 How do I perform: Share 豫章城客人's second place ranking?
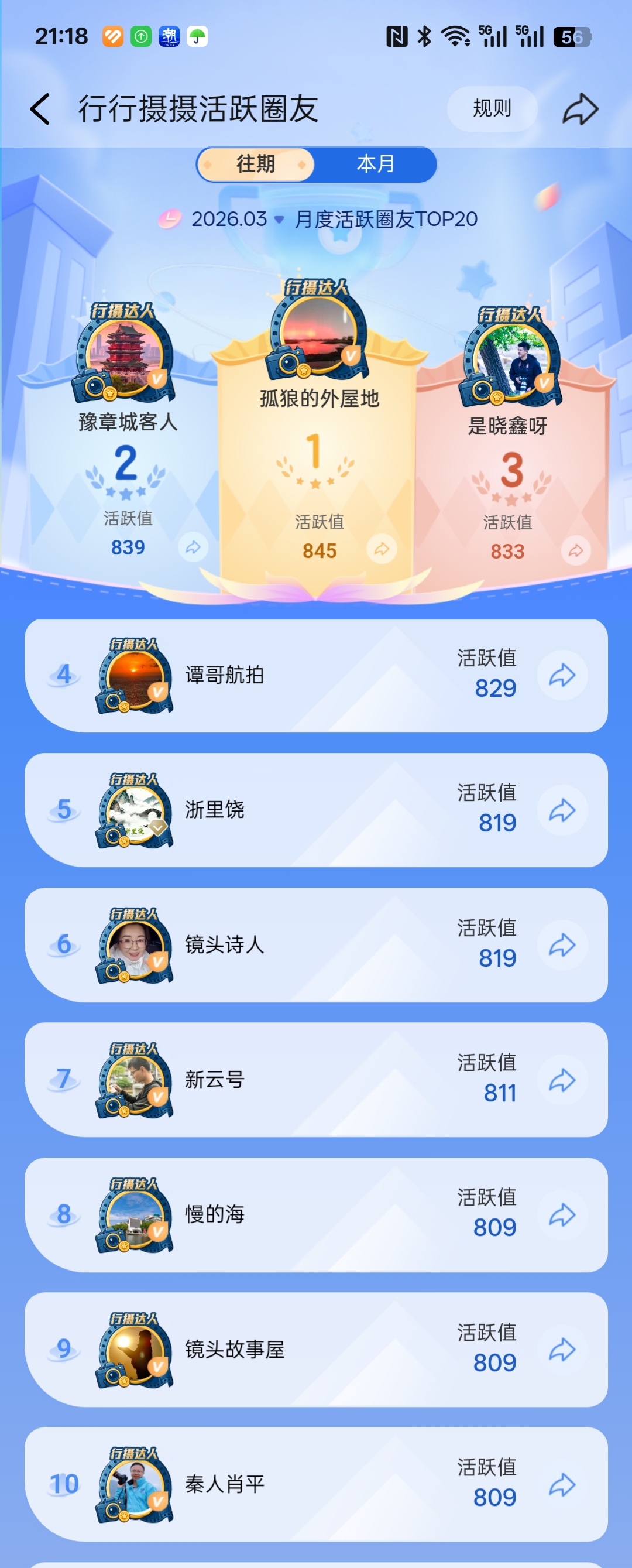(193, 547)
